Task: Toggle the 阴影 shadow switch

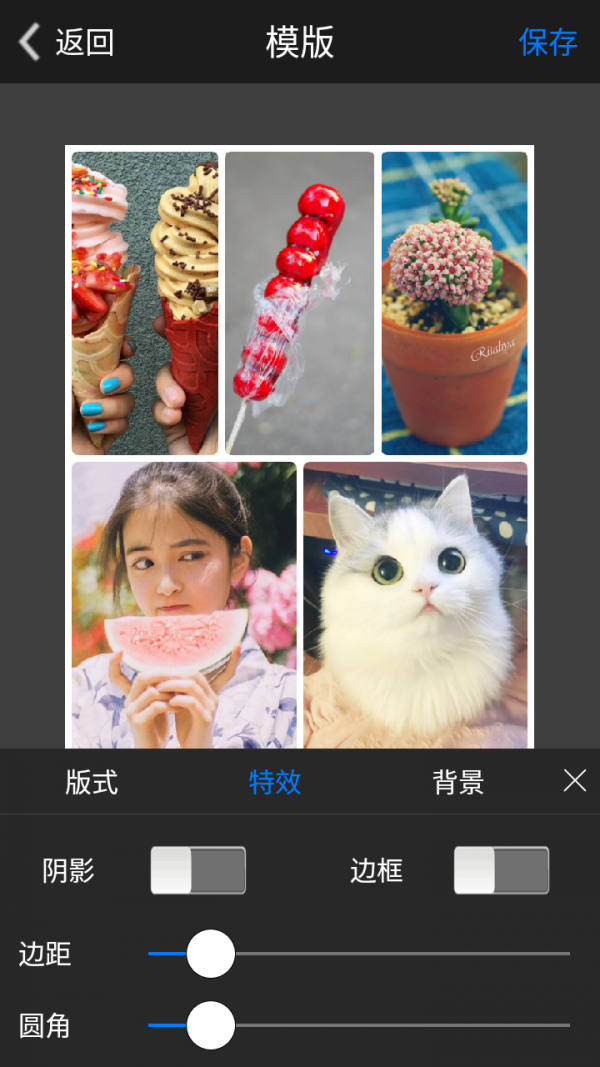Action: pyautogui.click(x=198, y=870)
